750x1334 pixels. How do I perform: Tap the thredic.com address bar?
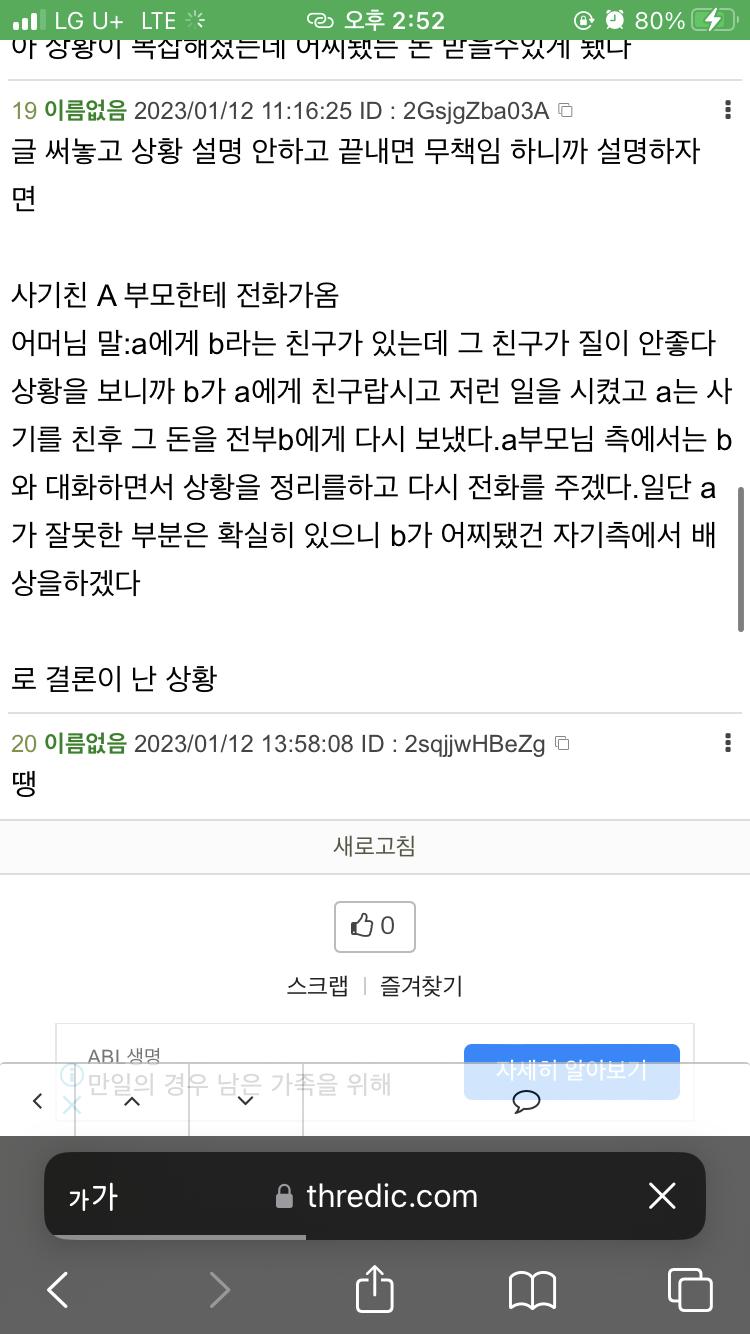point(375,1196)
